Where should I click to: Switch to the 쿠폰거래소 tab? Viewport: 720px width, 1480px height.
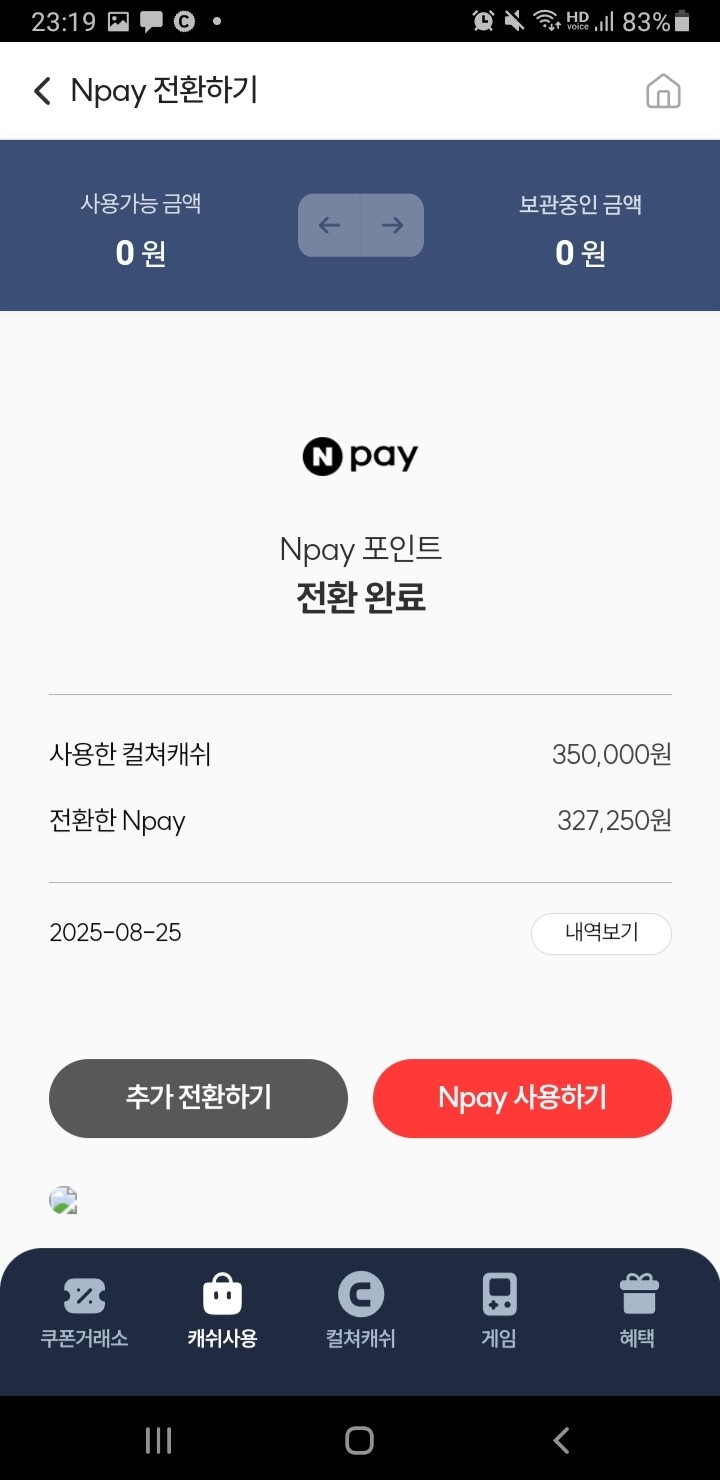(x=84, y=1312)
